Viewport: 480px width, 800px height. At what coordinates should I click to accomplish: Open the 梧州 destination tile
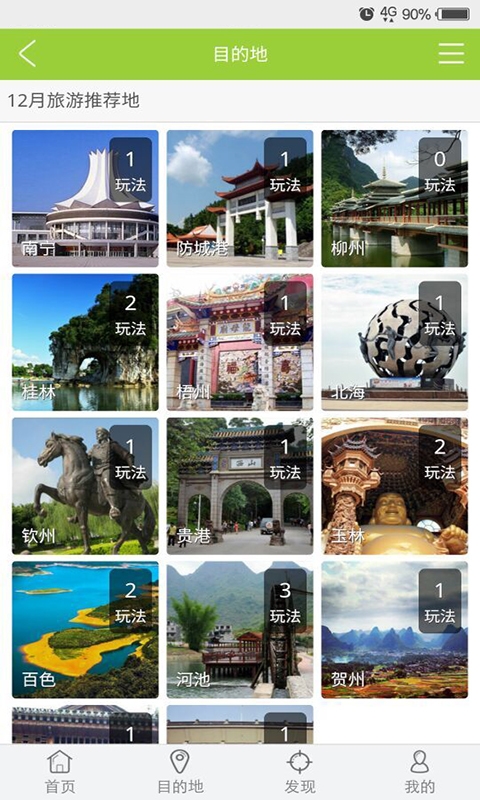point(240,342)
